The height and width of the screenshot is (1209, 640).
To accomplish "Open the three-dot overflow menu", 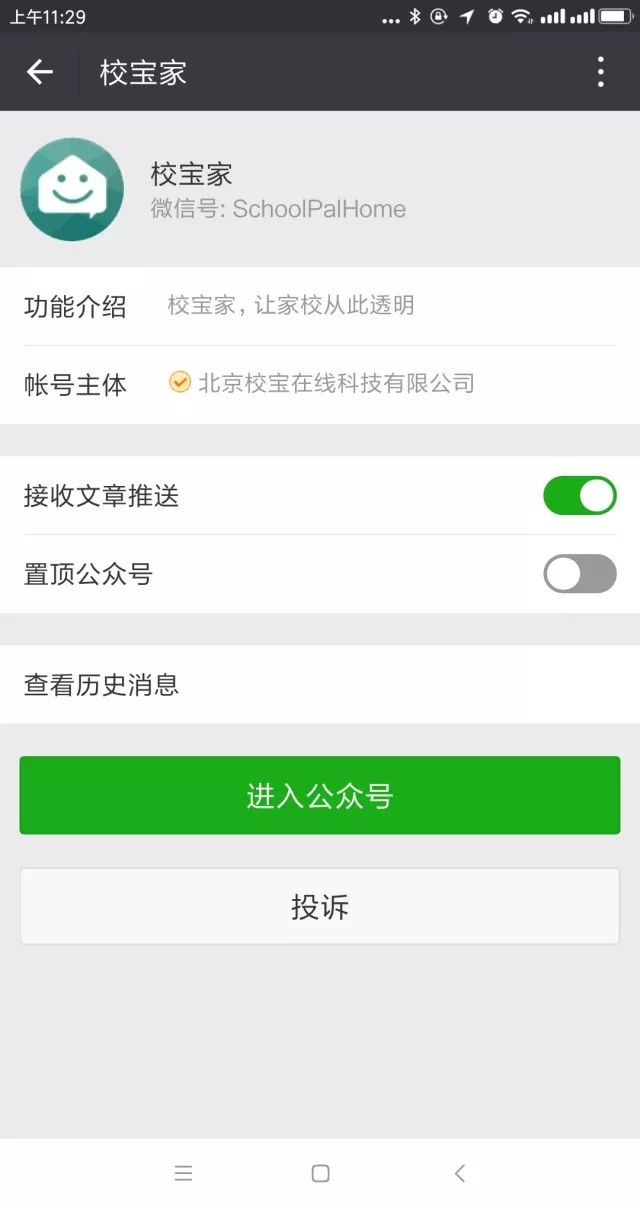I will click(600, 72).
